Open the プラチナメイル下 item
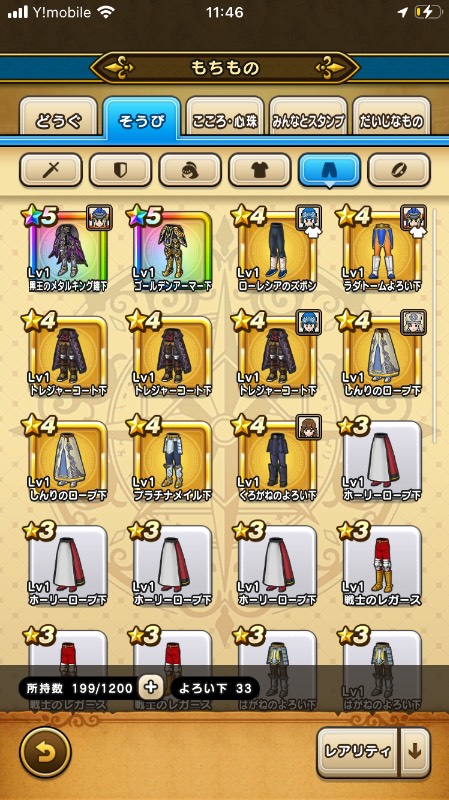Image resolution: width=449 pixels, height=800 pixels. pos(172,461)
